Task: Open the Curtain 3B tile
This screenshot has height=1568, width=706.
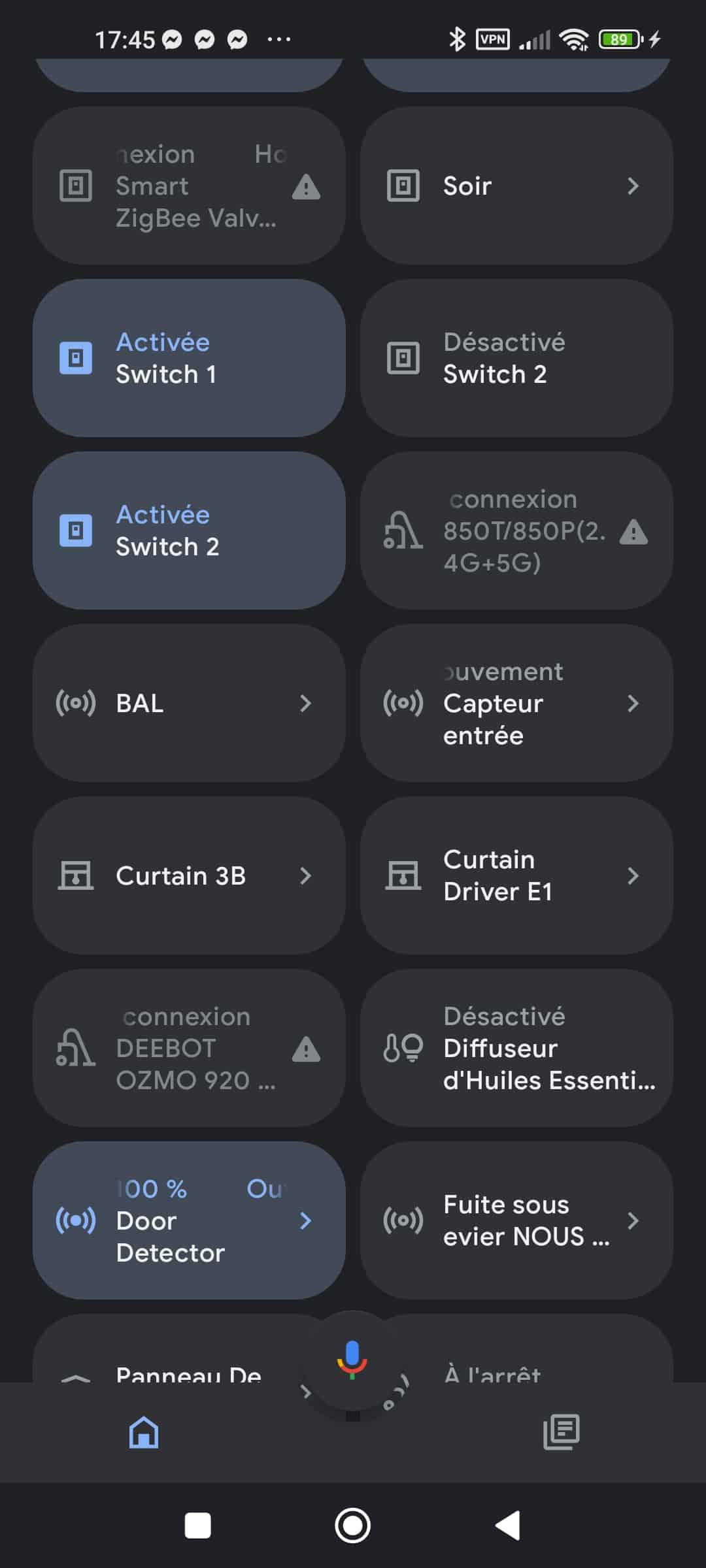Action: click(189, 875)
